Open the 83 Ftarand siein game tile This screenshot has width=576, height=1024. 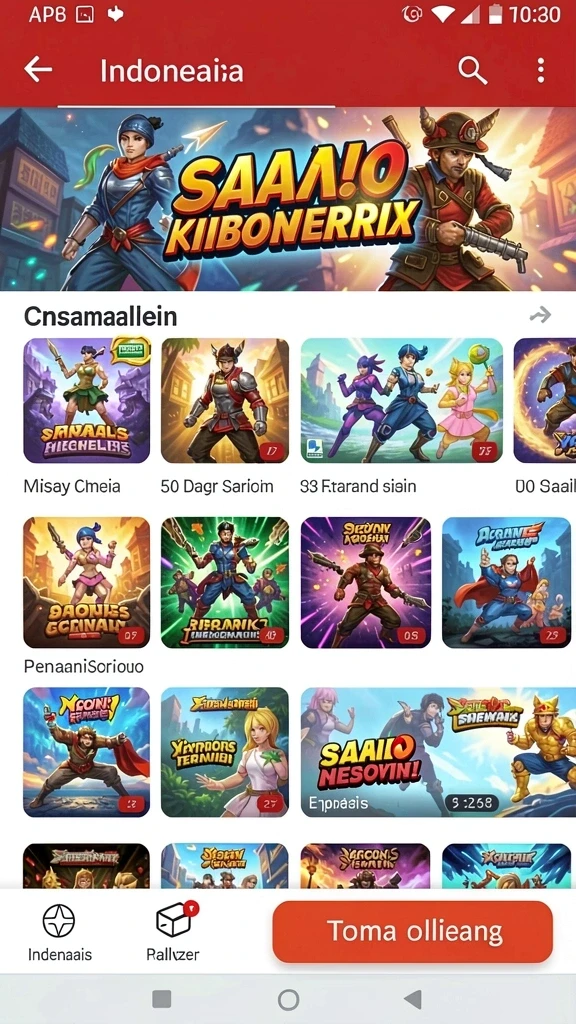[402, 400]
